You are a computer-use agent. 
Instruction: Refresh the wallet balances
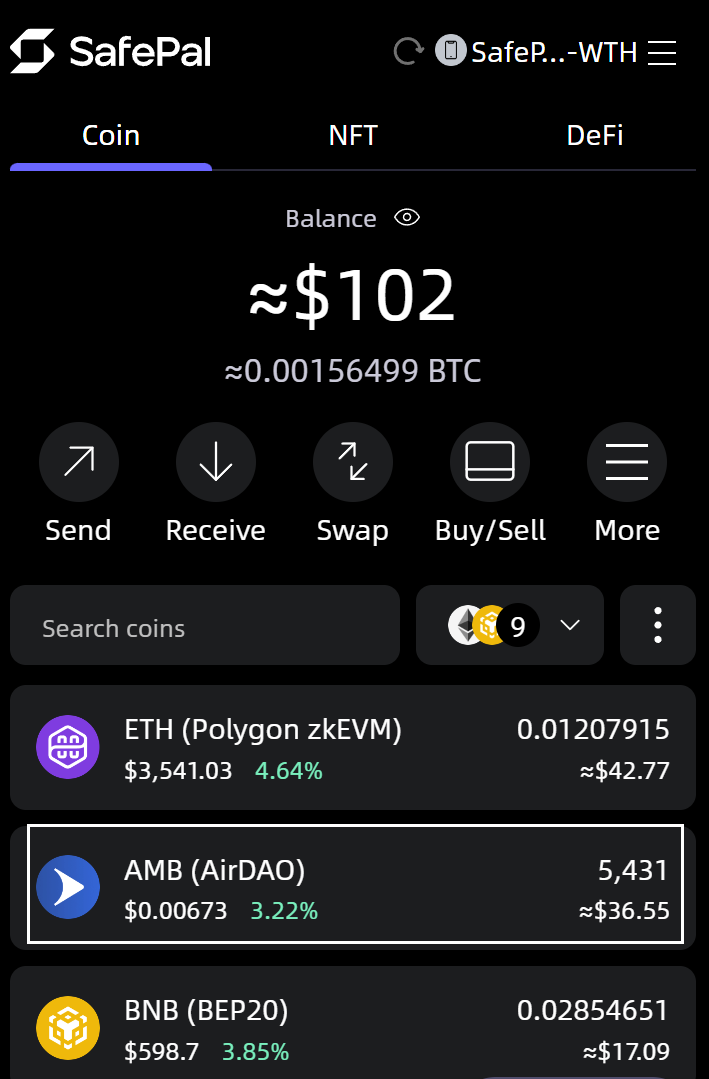tap(408, 51)
